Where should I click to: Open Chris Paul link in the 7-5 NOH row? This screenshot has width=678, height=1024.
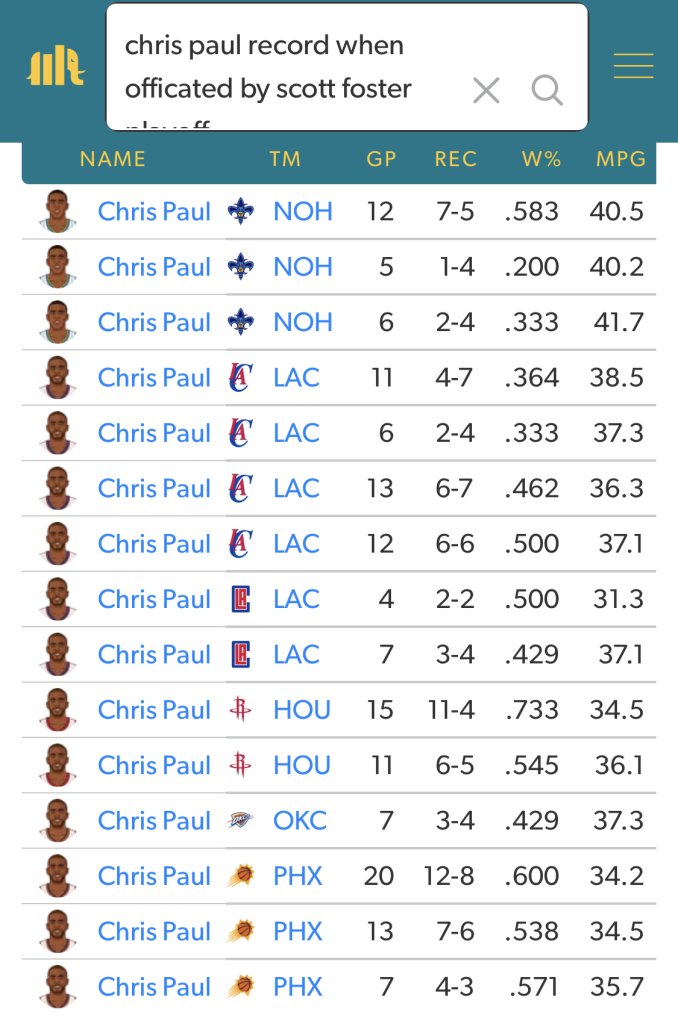pos(154,212)
